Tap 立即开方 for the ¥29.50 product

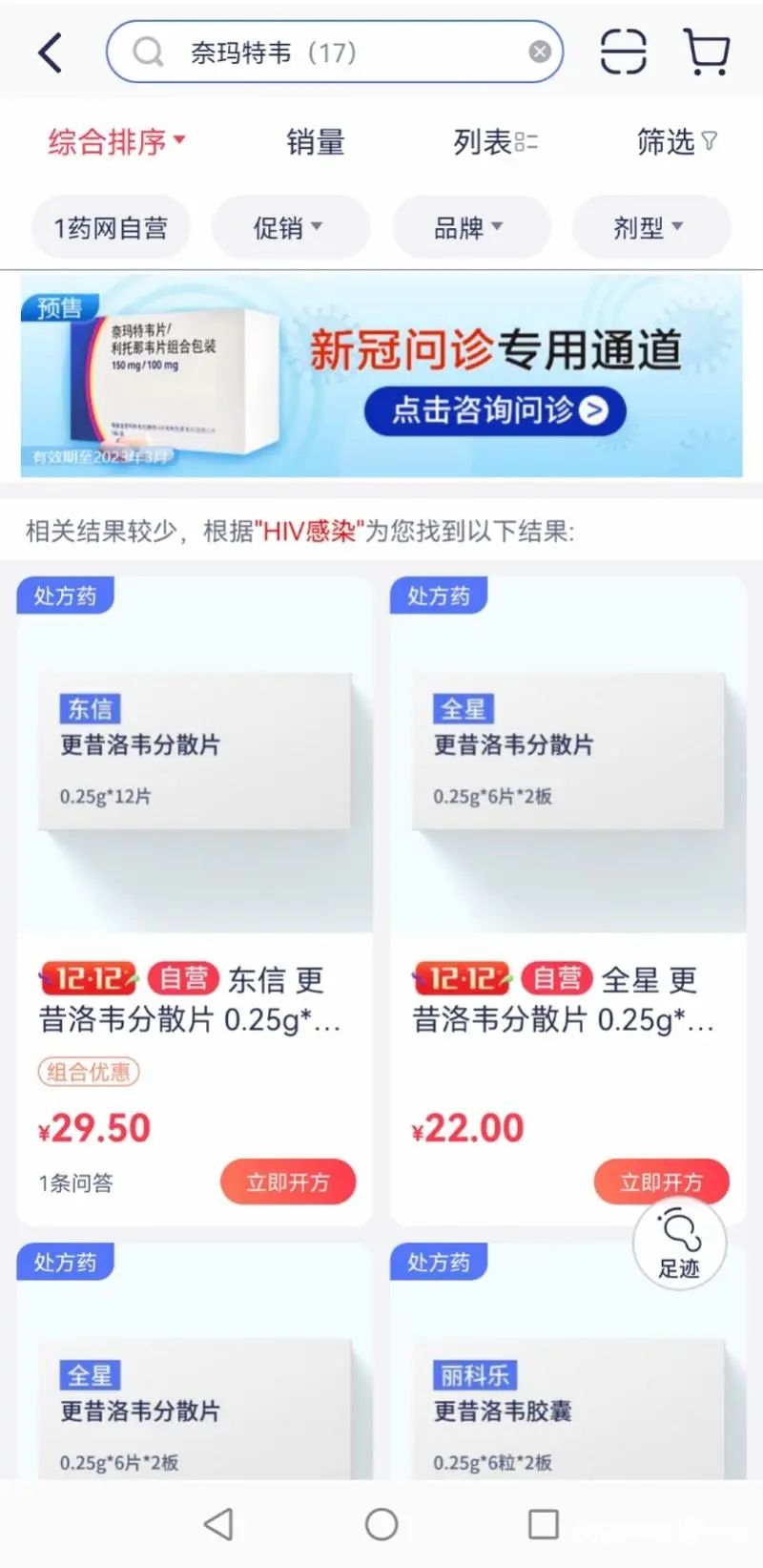pyautogui.click(x=288, y=1182)
